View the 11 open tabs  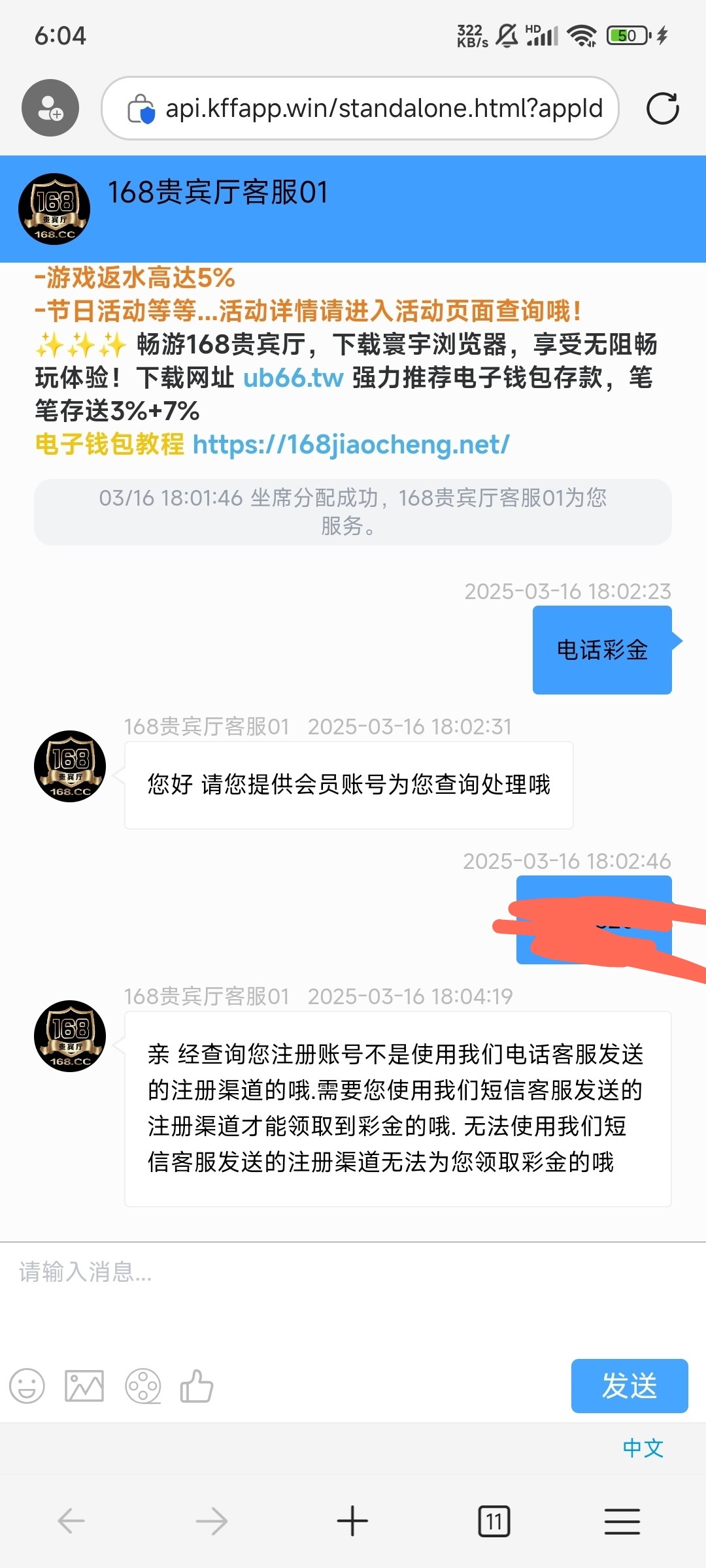[494, 1521]
